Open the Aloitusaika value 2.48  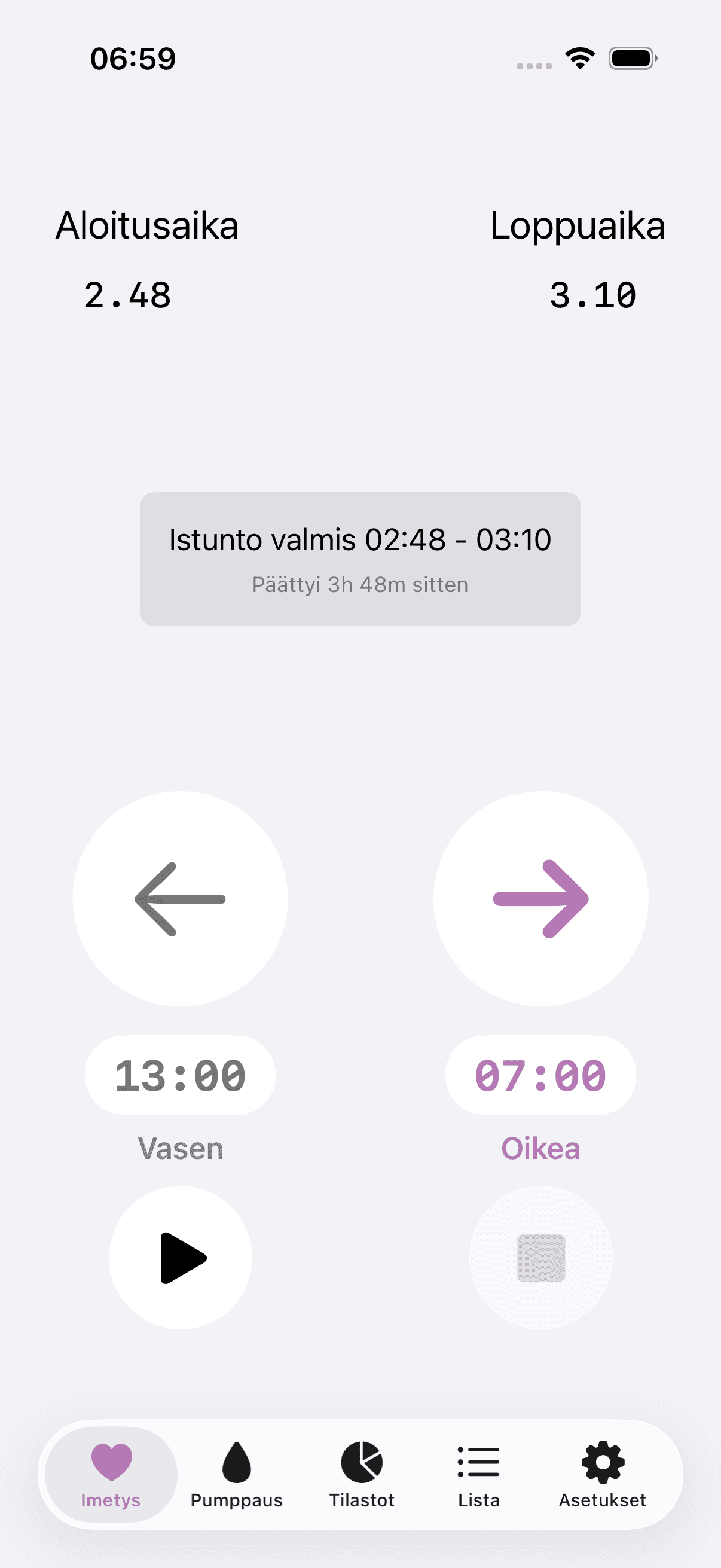pos(128,297)
